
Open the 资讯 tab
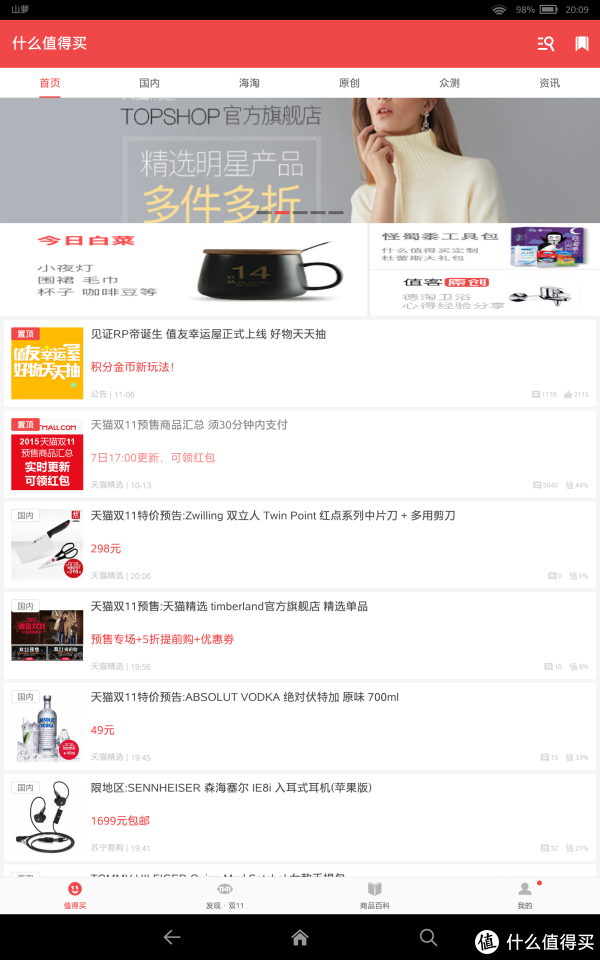point(549,83)
